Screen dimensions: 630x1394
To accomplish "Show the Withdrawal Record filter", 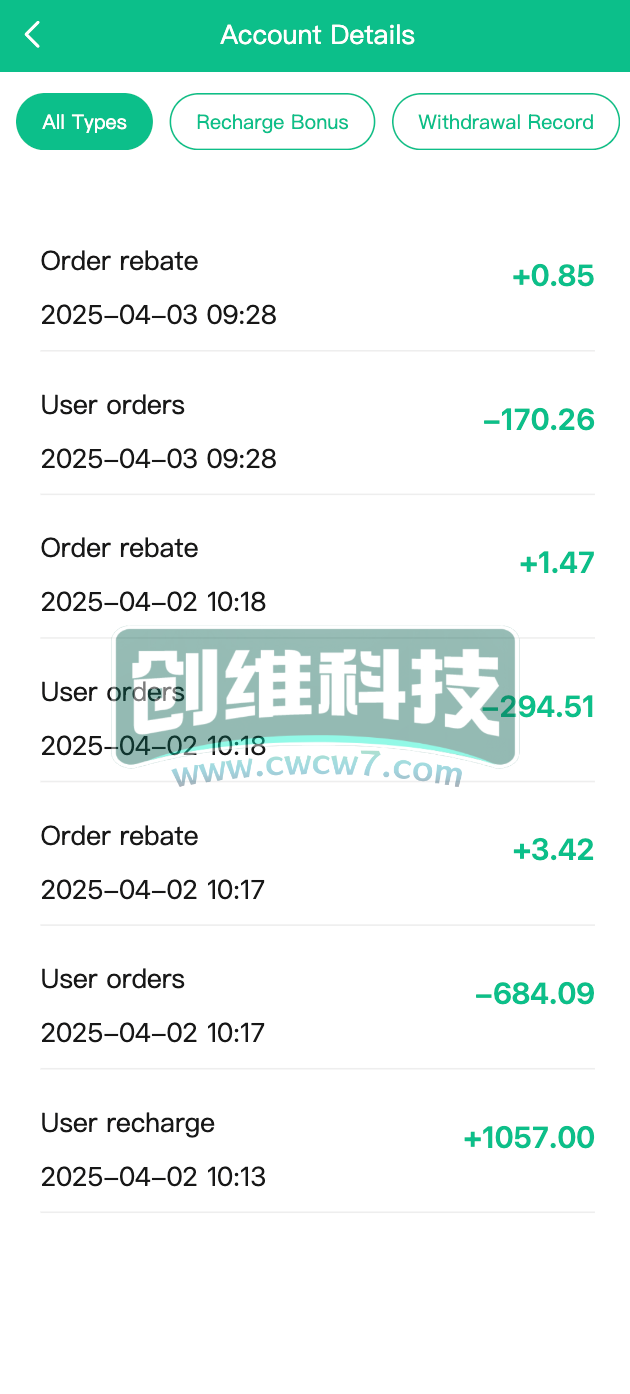I will coord(506,122).
